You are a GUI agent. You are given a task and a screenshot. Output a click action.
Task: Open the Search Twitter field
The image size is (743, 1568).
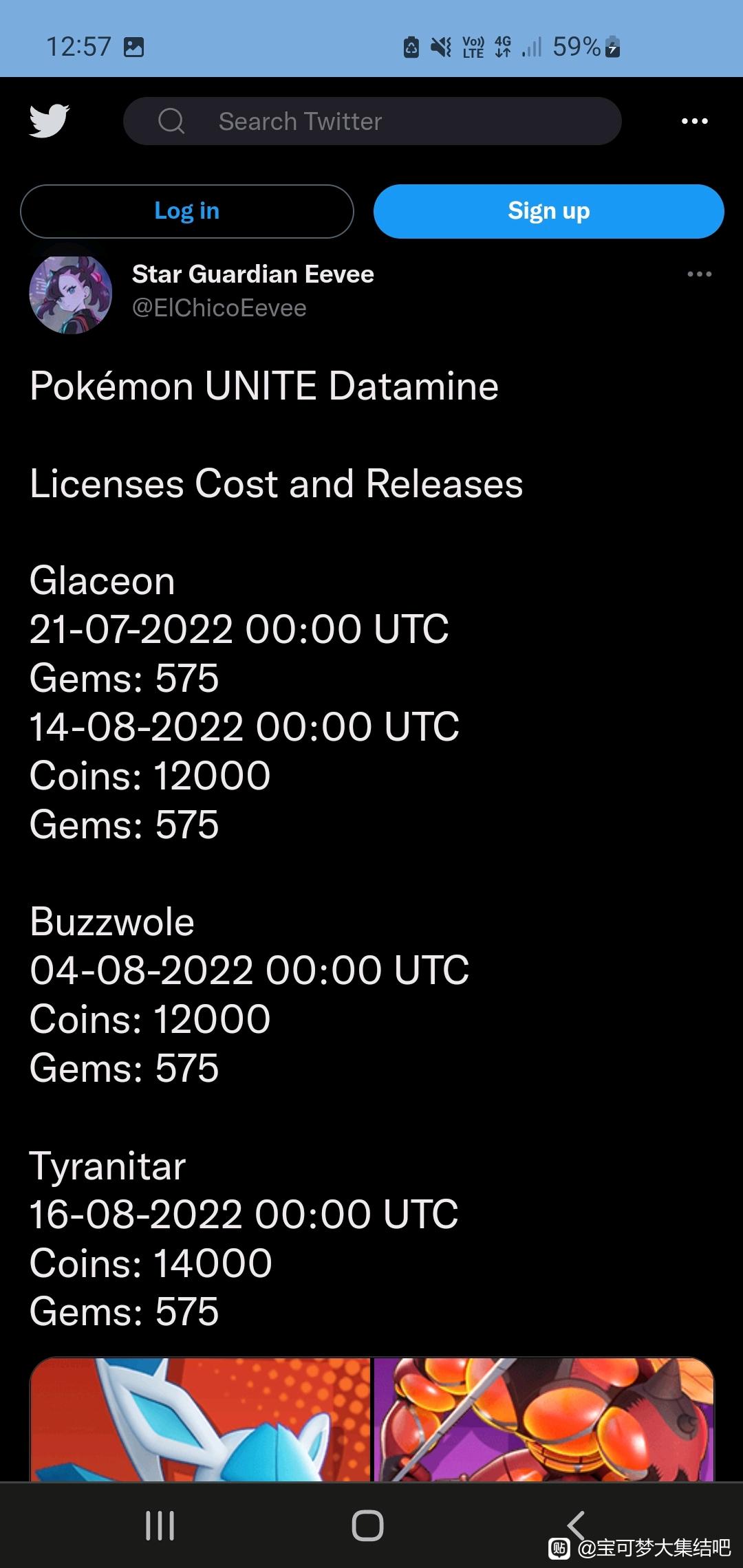tap(372, 121)
